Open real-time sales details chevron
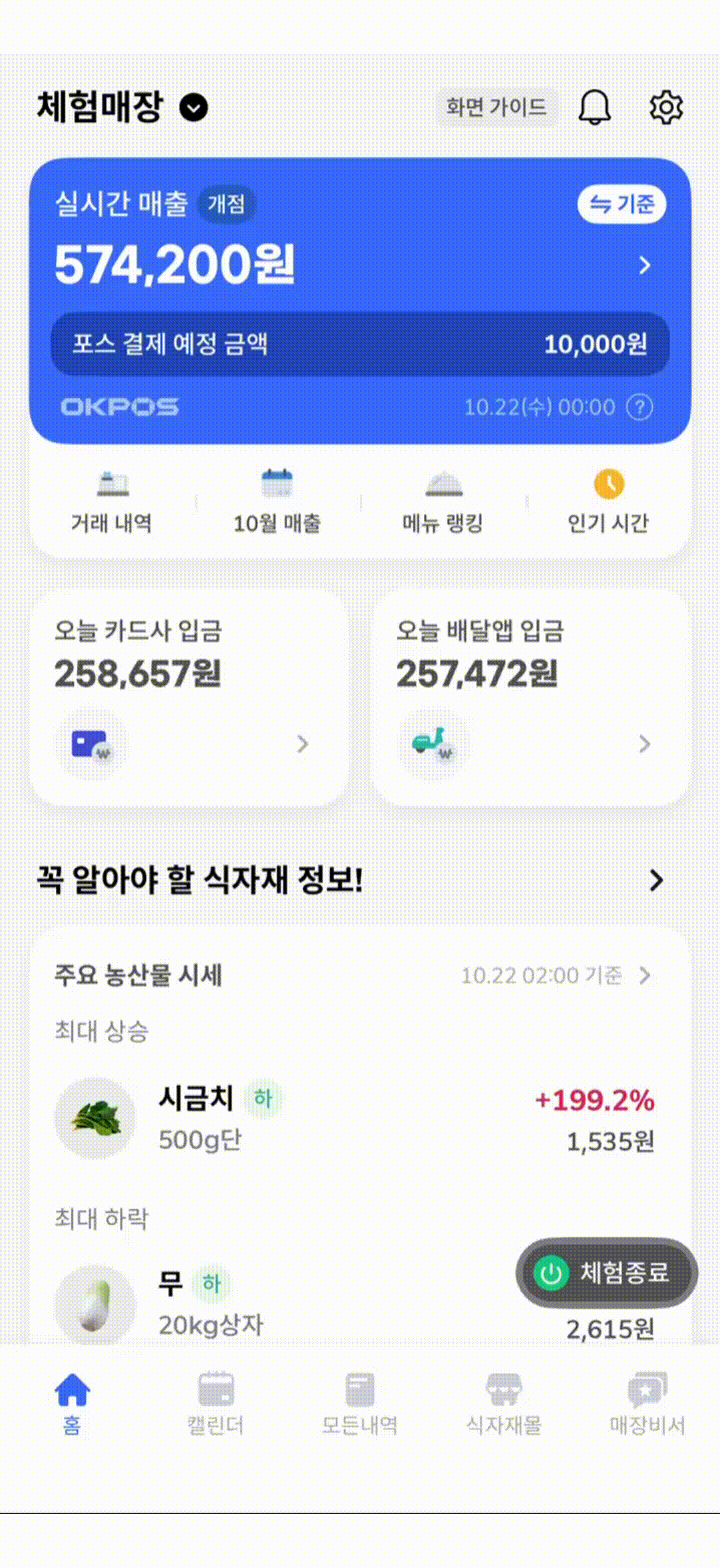720x1568 pixels. pos(644,265)
